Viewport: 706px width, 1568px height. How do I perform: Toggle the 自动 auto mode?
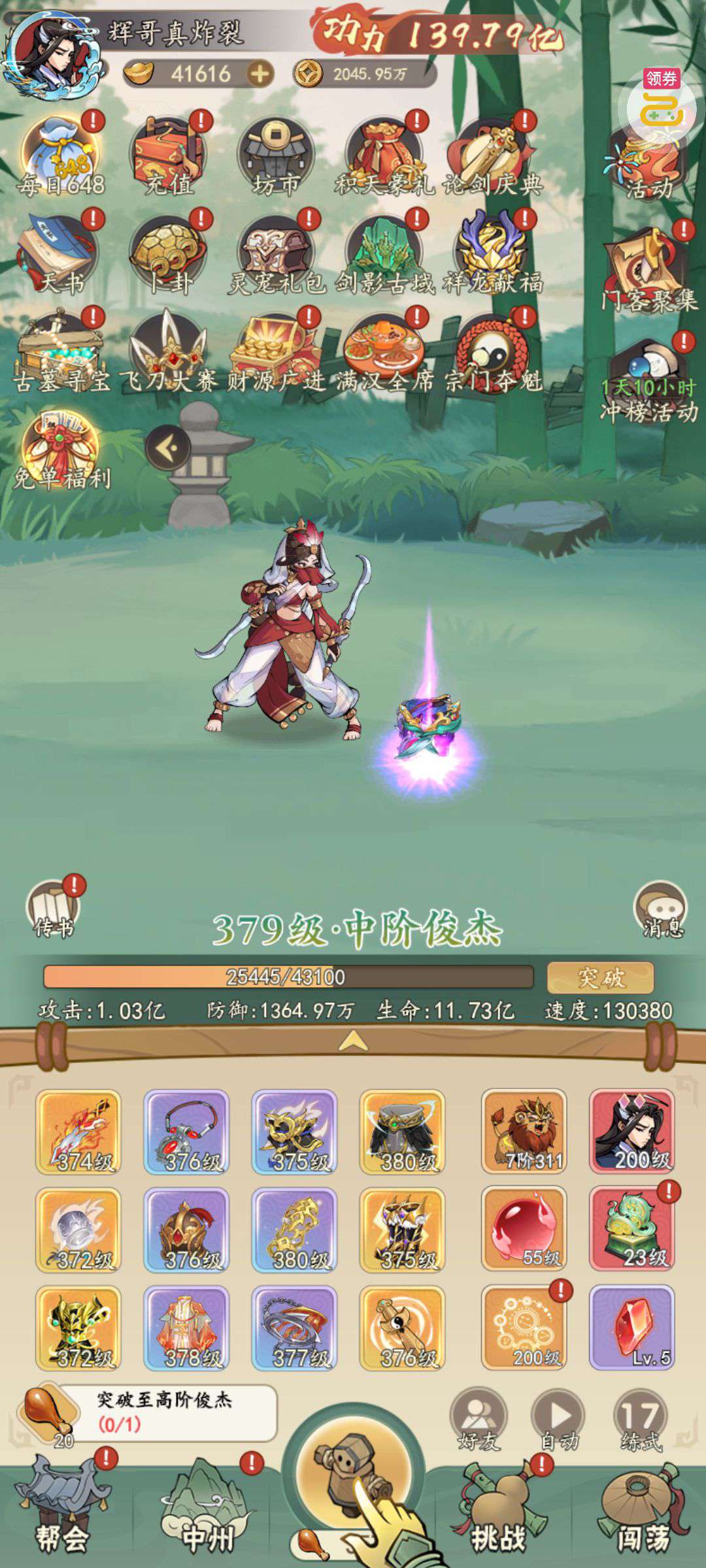pos(560,1420)
